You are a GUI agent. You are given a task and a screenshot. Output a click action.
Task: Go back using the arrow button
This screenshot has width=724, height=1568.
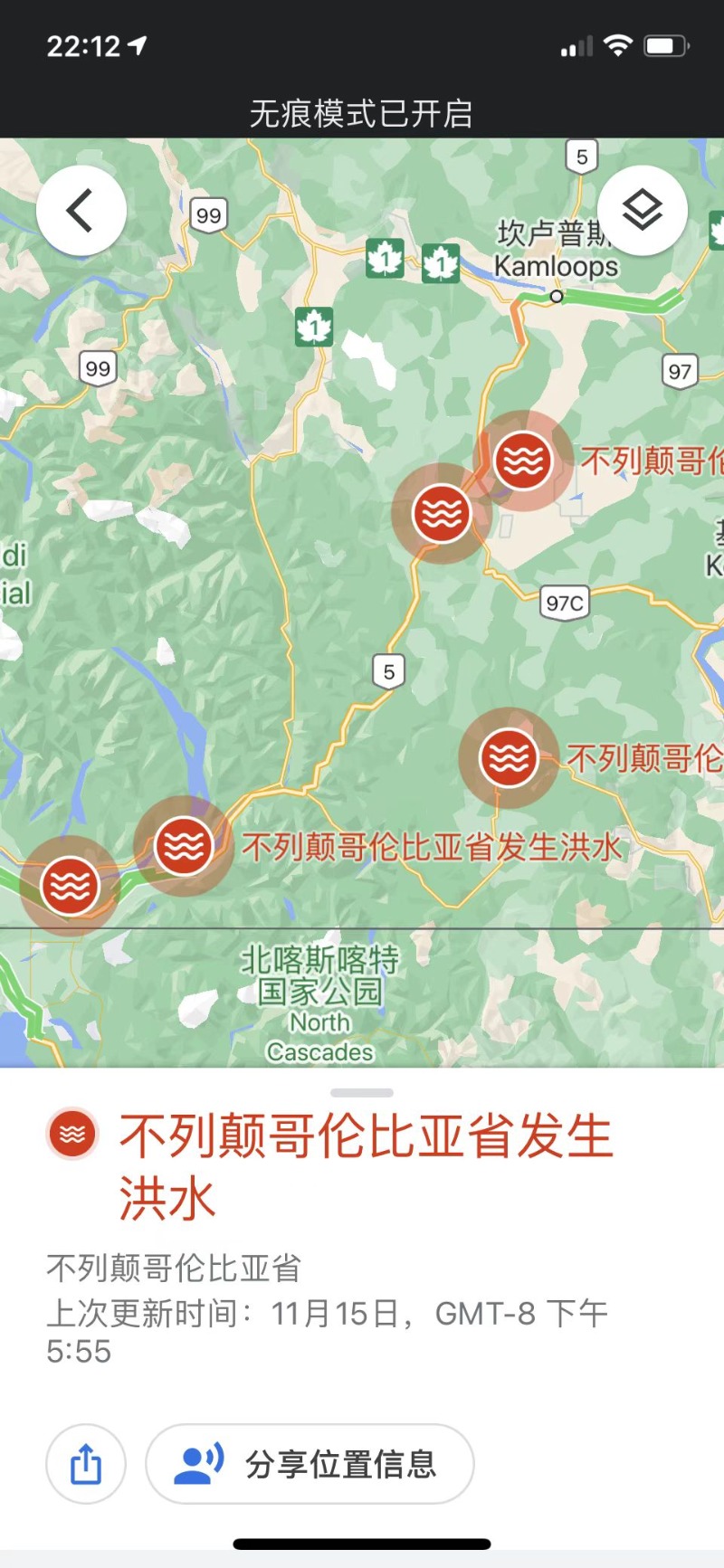point(81,211)
